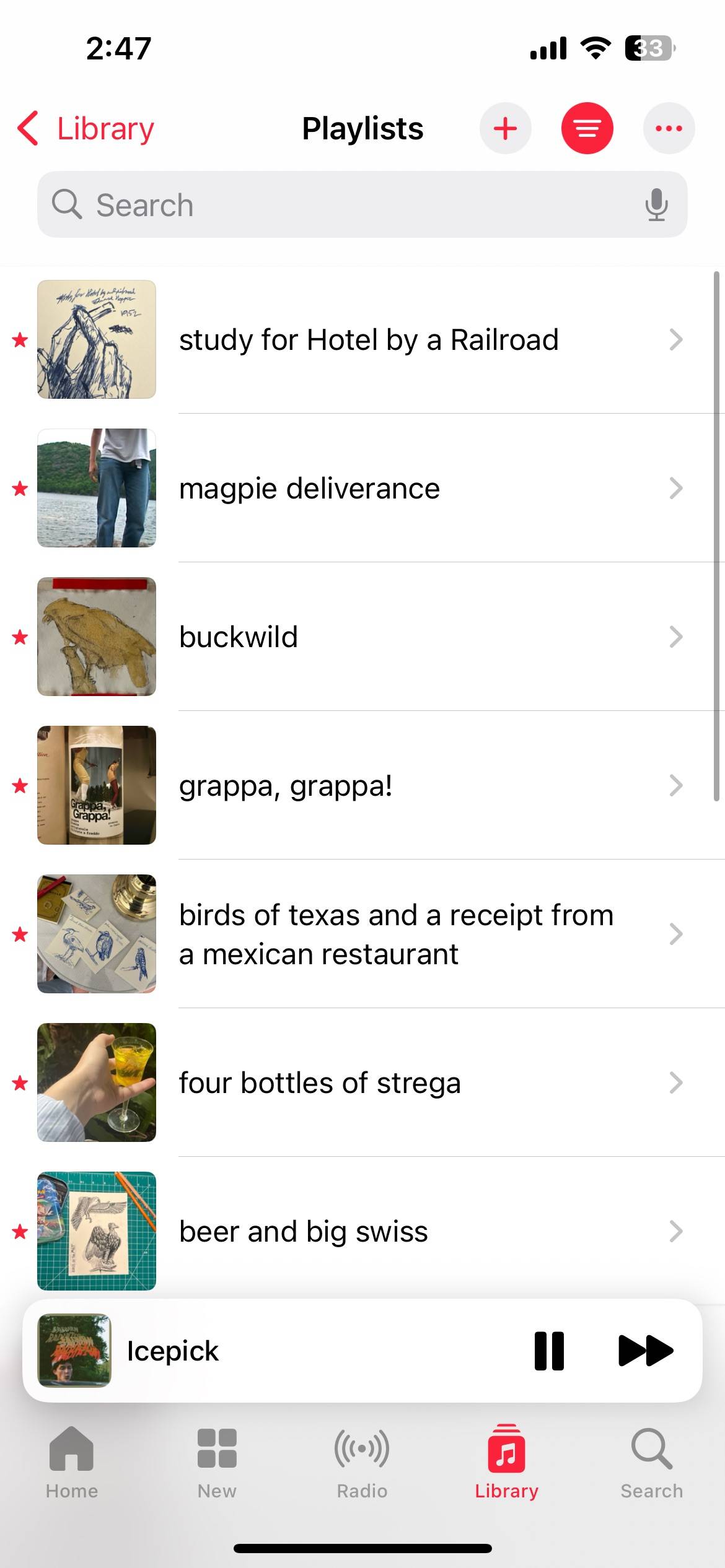Switch to the Search tab
Viewport: 725px width, 1568px height.
tap(652, 1464)
